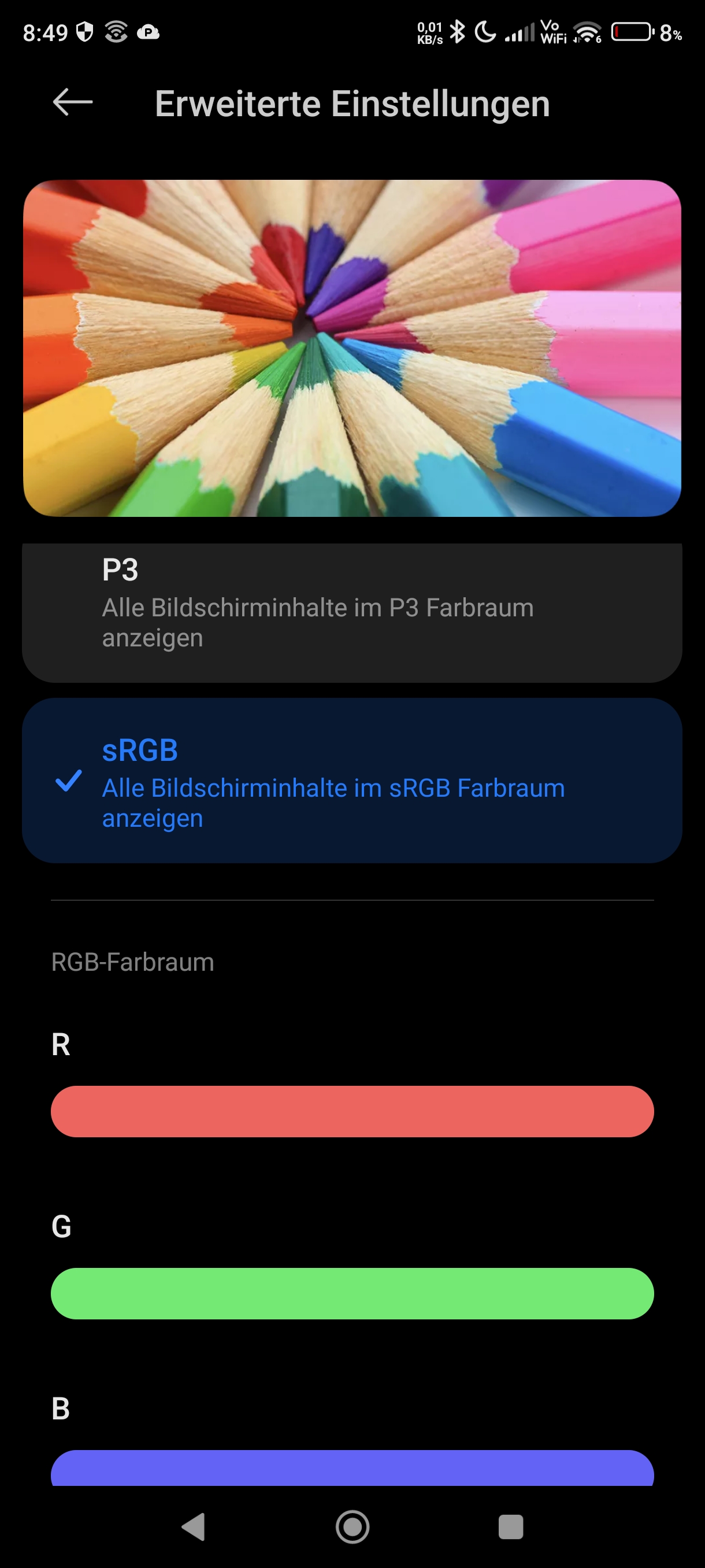Tap the system back navigation button

[194, 1526]
